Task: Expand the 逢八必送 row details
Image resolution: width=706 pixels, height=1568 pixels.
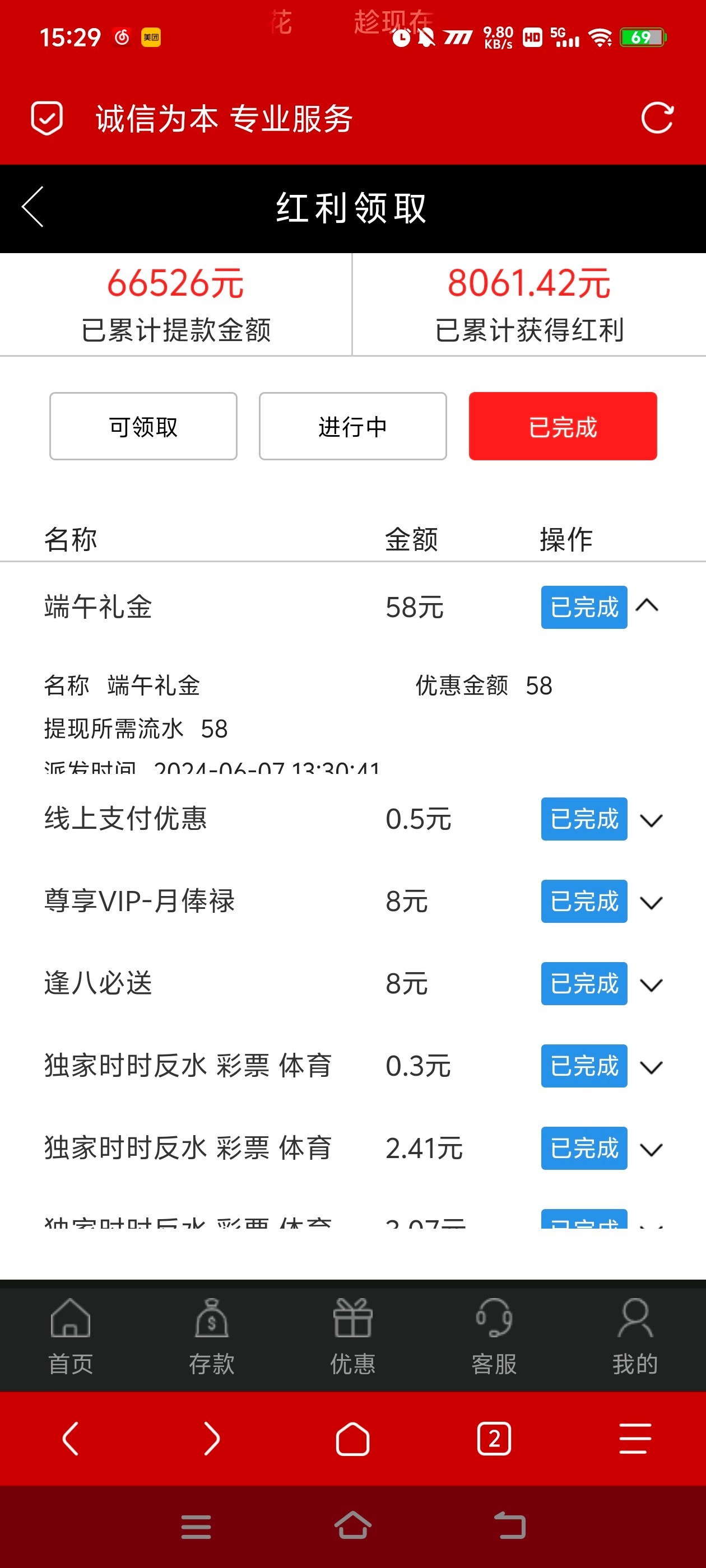Action: coord(651,984)
